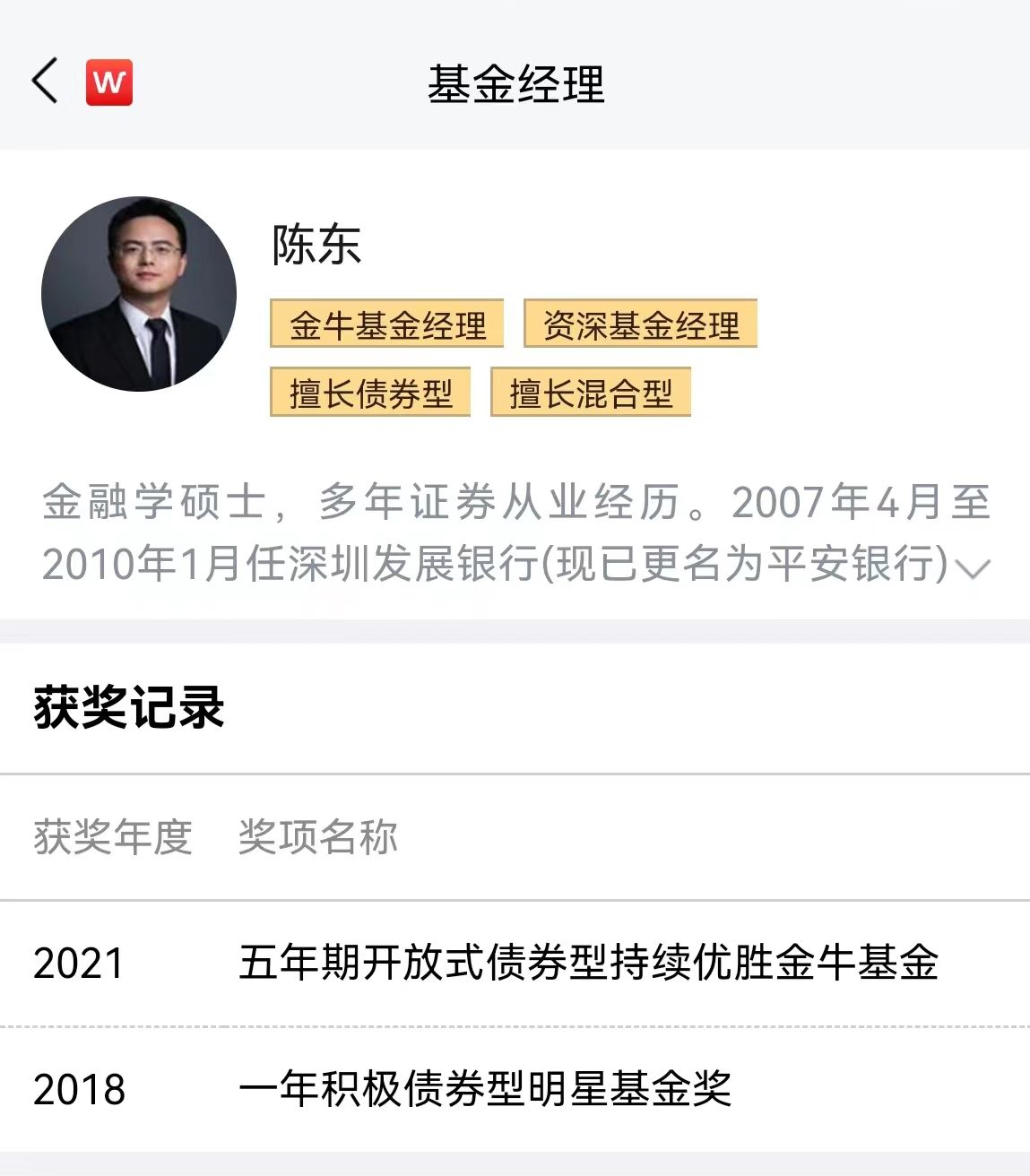Go back using the top-left arrow
1030x1176 pixels.
pyautogui.click(x=45, y=82)
